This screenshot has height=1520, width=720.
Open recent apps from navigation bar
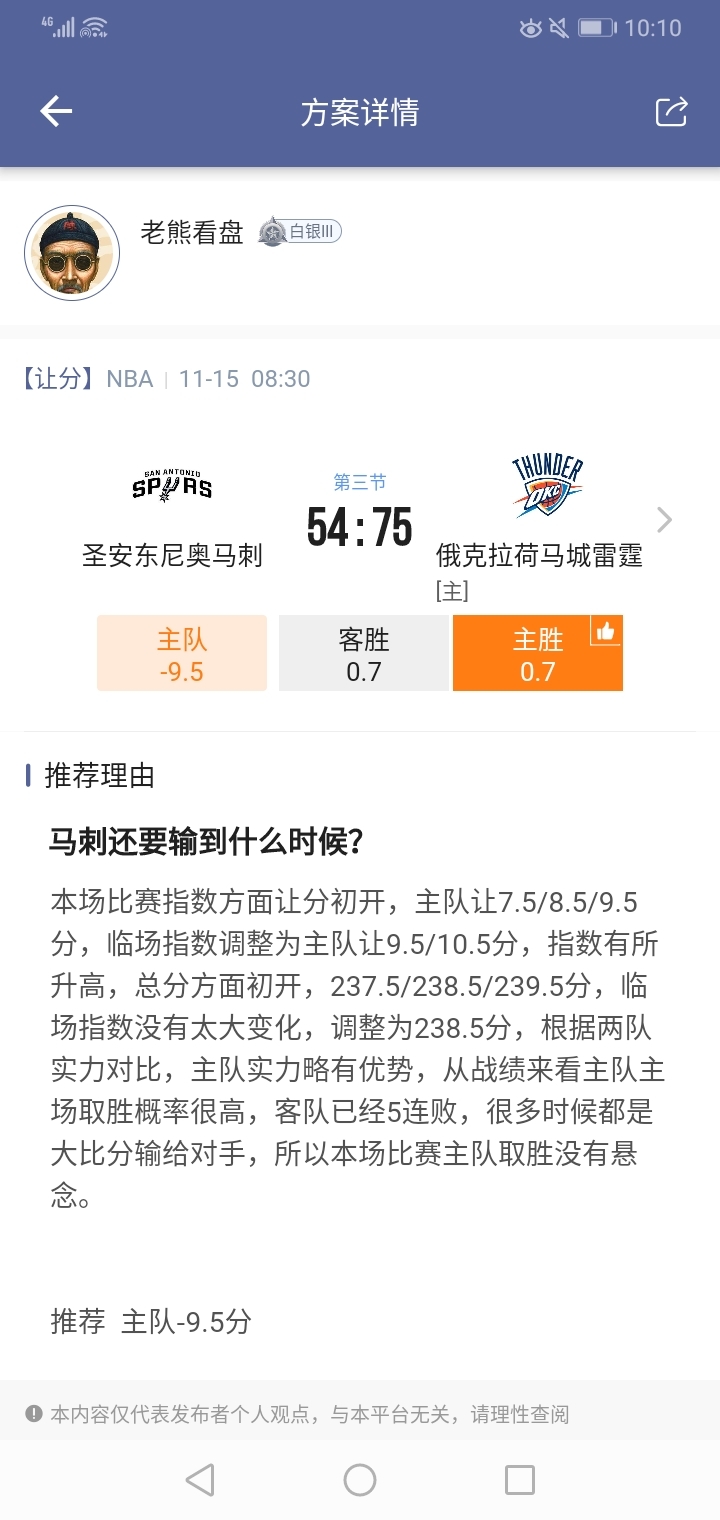pyautogui.click(x=519, y=1479)
